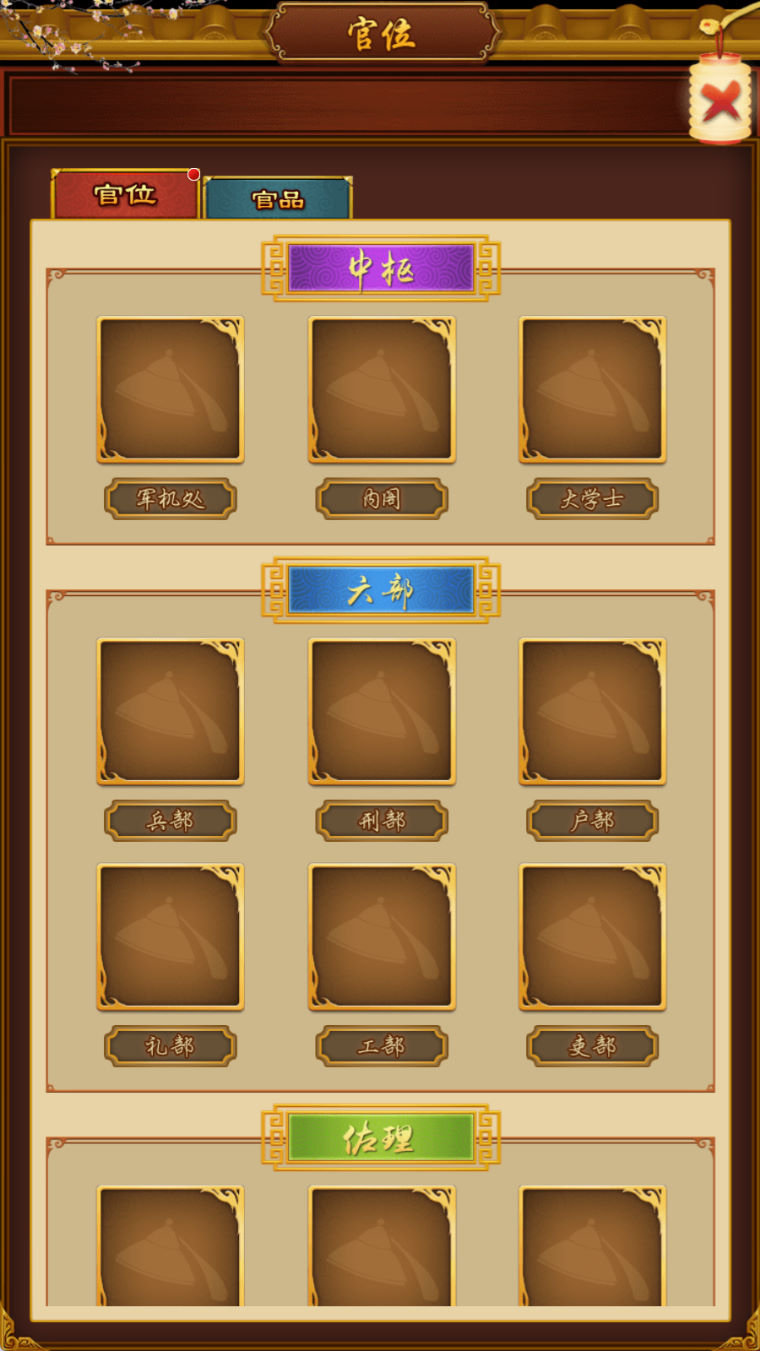Image resolution: width=760 pixels, height=1351 pixels.
Task: Select the 户部 position slot
Action: (x=592, y=711)
